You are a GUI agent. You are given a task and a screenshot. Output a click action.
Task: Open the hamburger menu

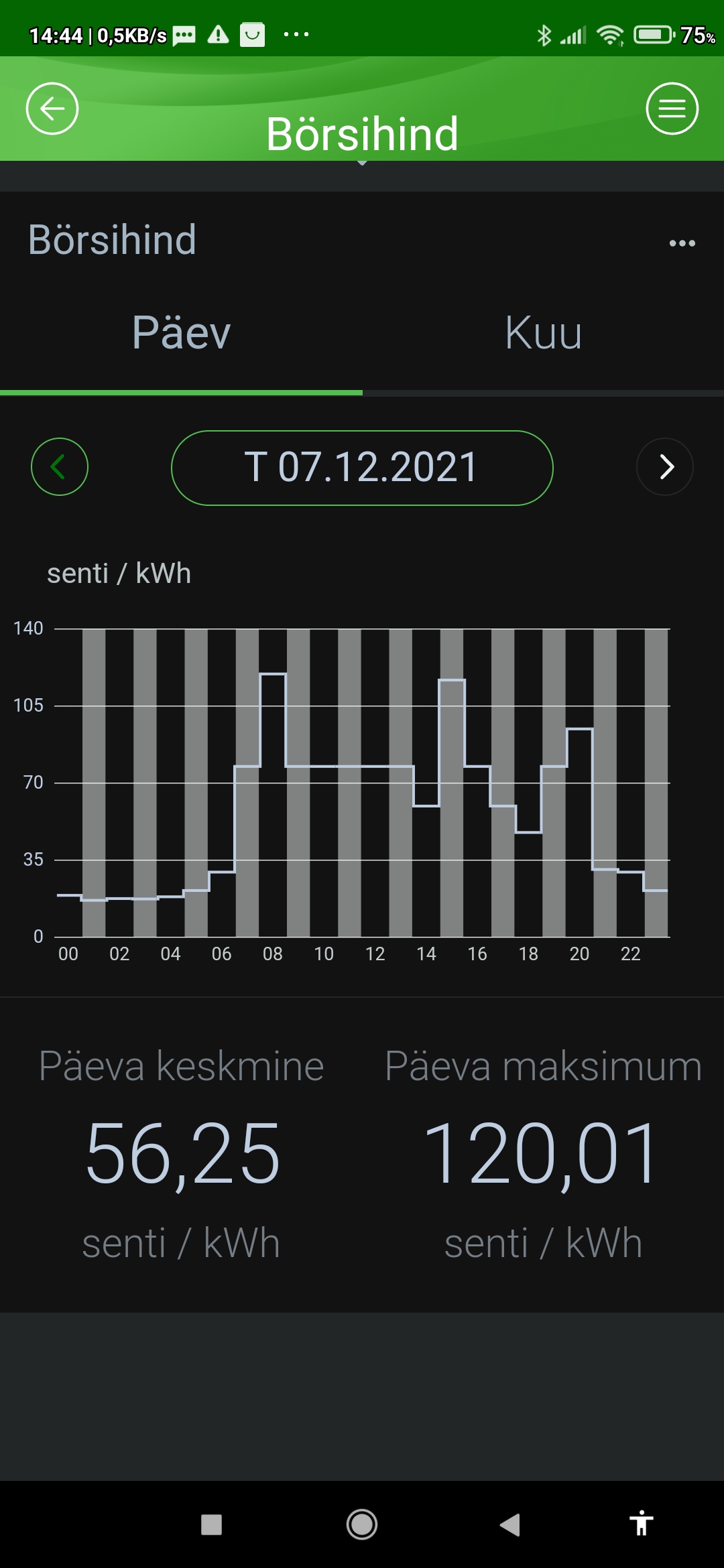click(x=672, y=109)
